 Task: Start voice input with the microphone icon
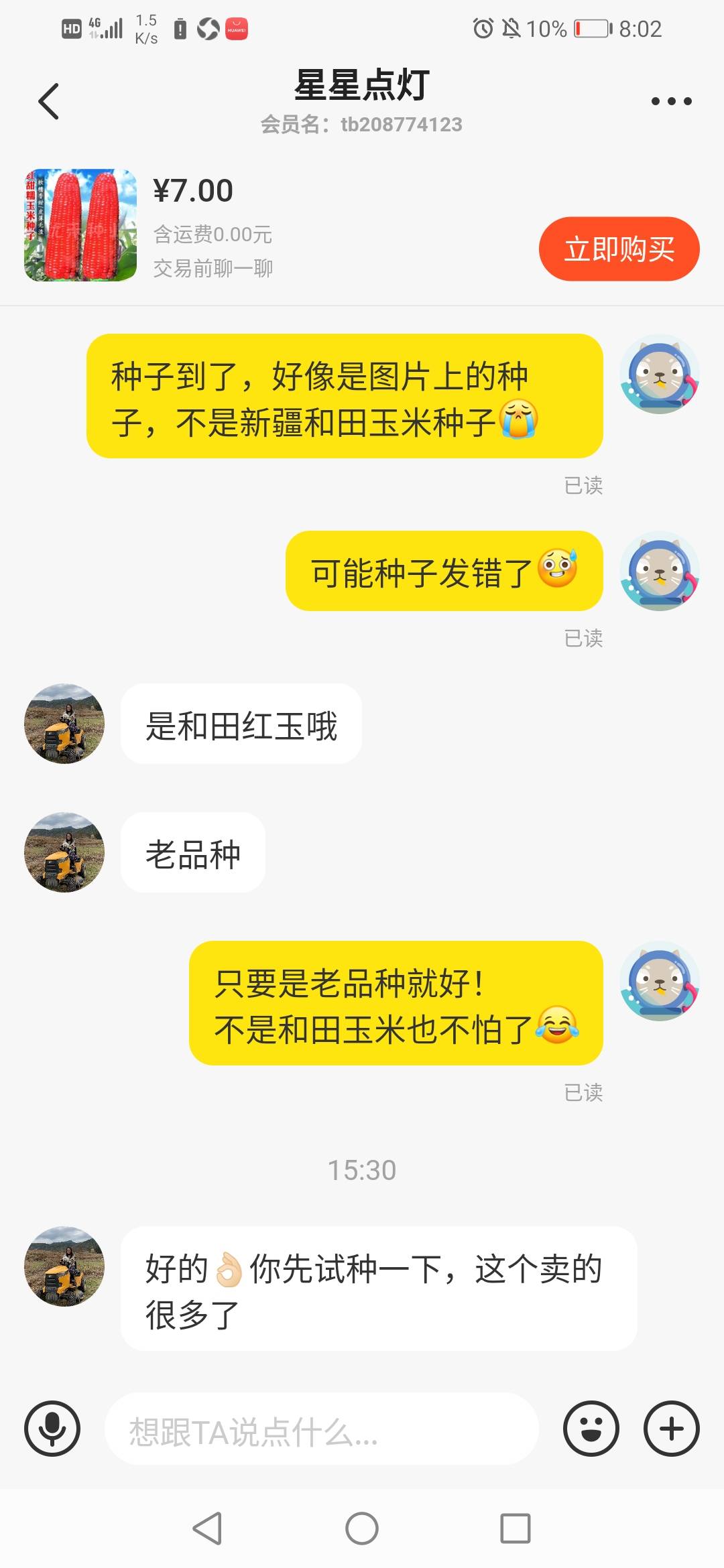(x=52, y=1429)
